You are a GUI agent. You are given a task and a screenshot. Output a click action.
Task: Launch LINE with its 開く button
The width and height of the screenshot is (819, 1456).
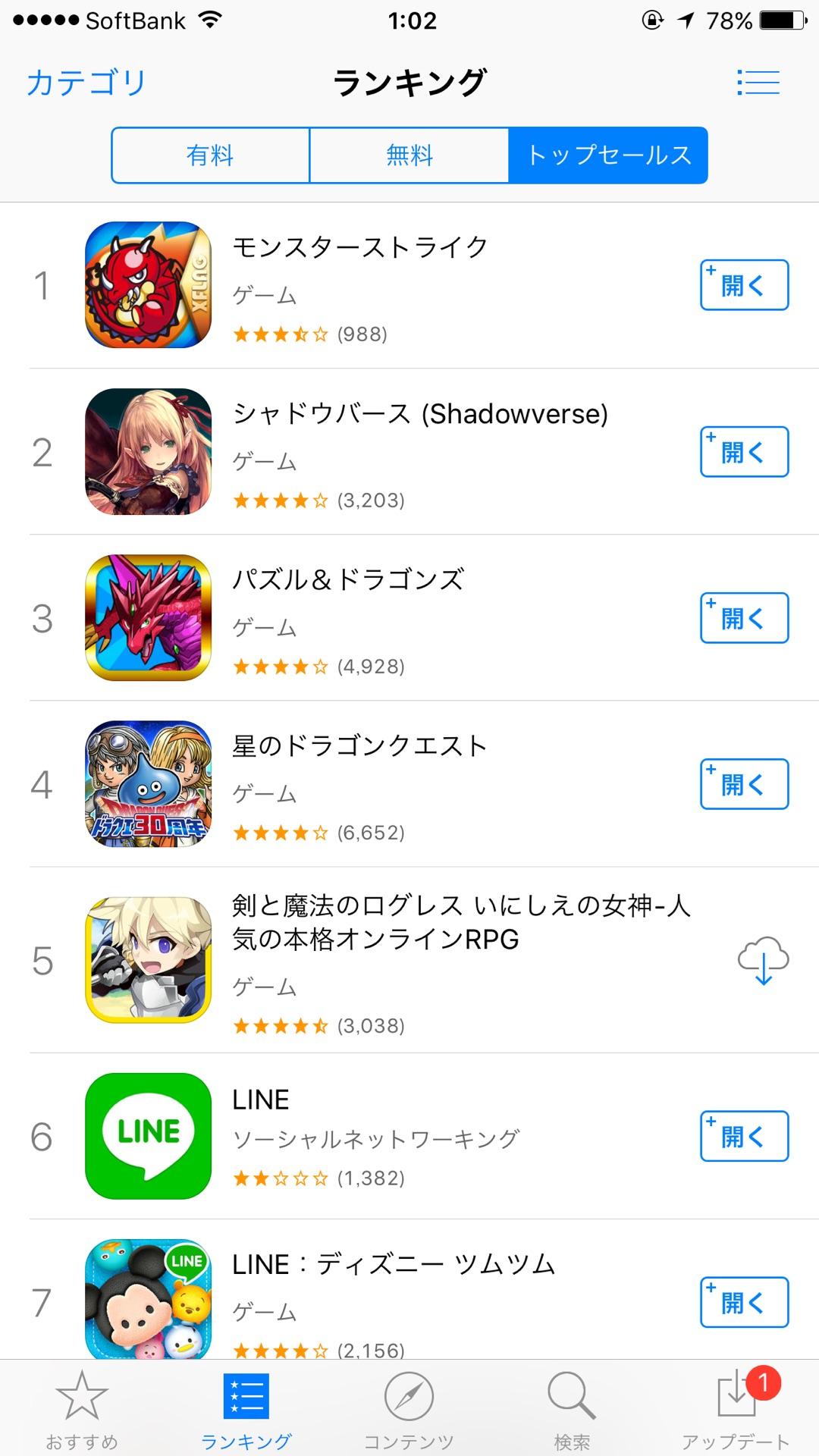click(744, 1136)
